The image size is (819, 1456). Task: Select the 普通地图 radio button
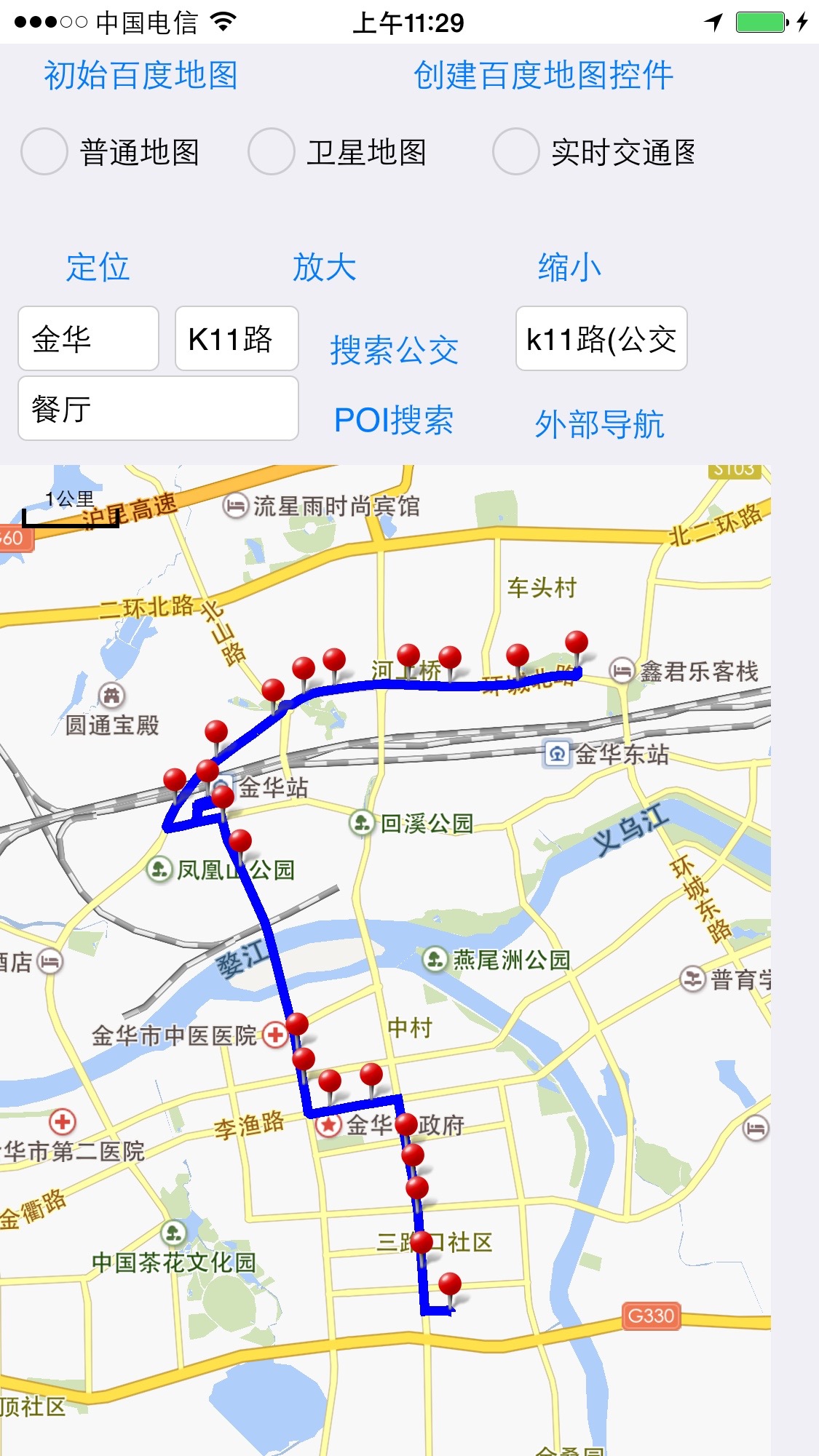tap(44, 151)
